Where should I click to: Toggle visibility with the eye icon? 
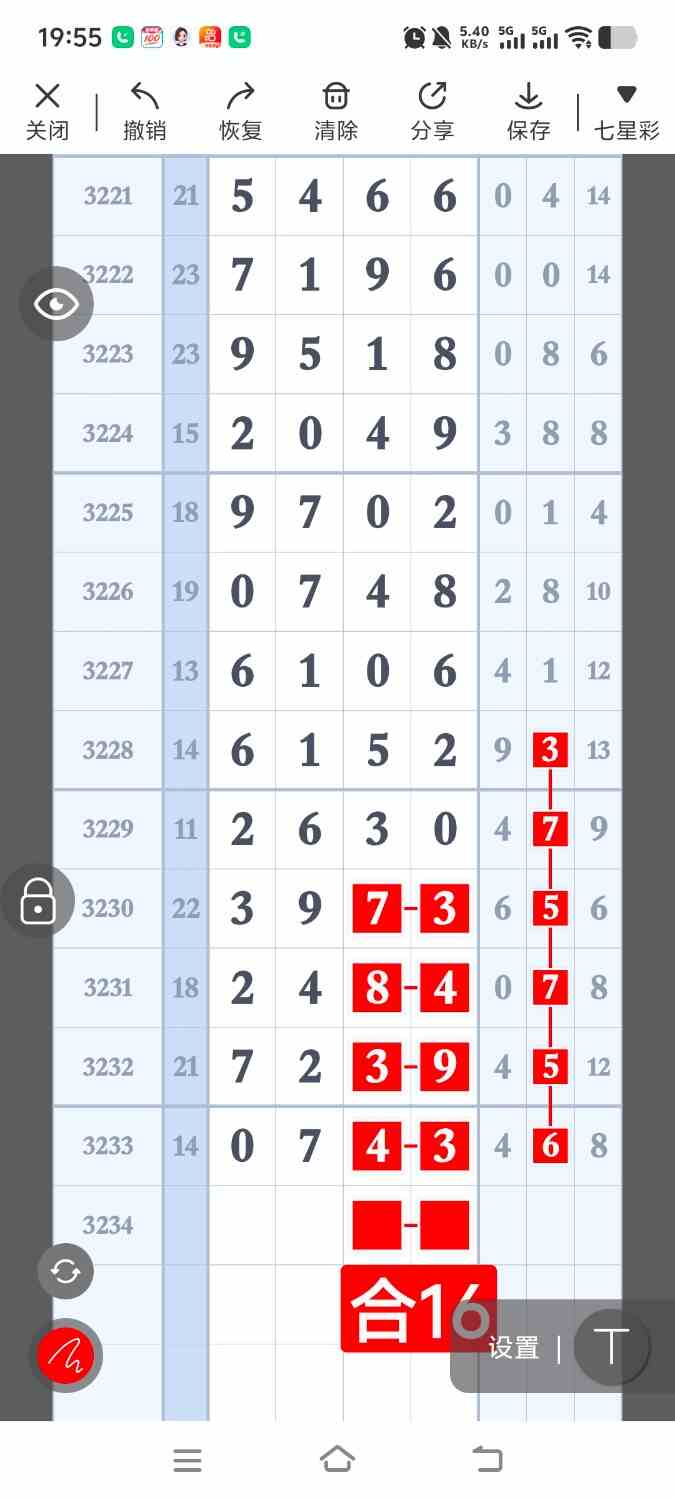coord(56,304)
